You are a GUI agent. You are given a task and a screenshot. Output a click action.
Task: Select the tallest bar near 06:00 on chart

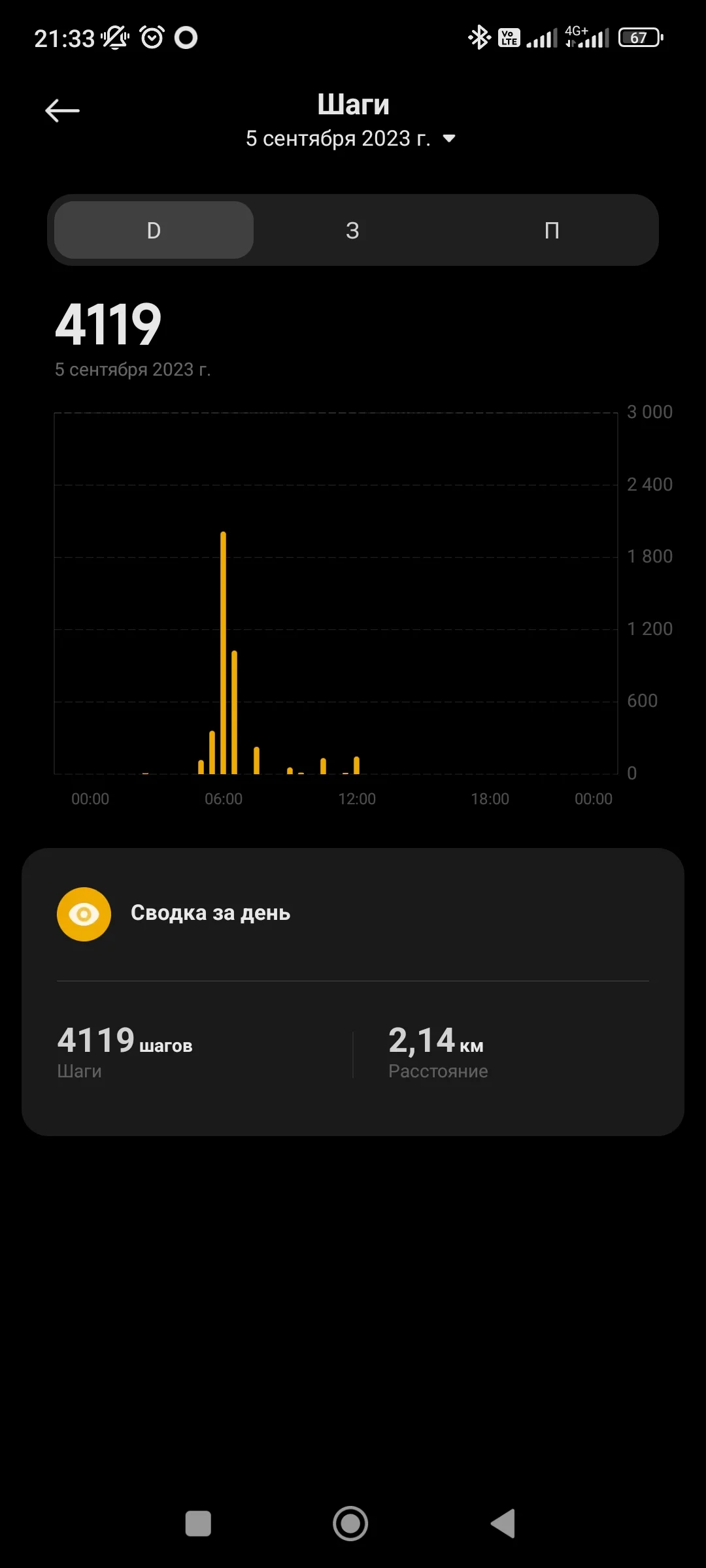224,653
